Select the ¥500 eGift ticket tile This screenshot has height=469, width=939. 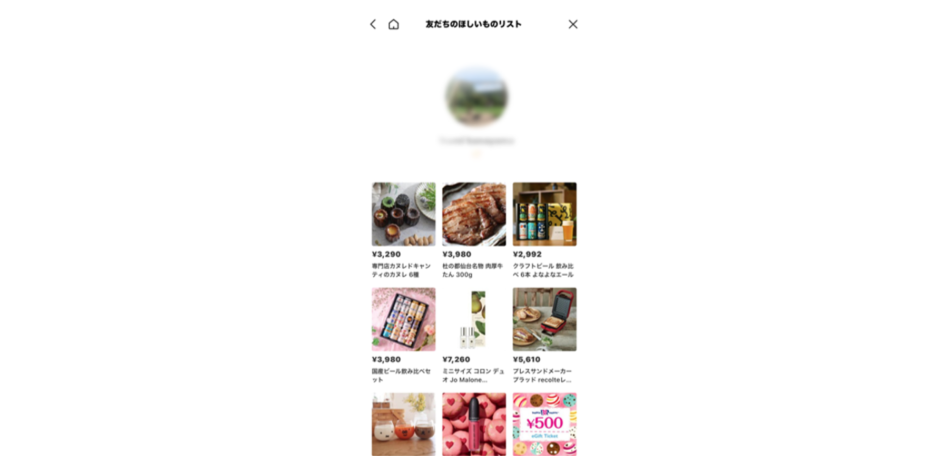(x=544, y=424)
